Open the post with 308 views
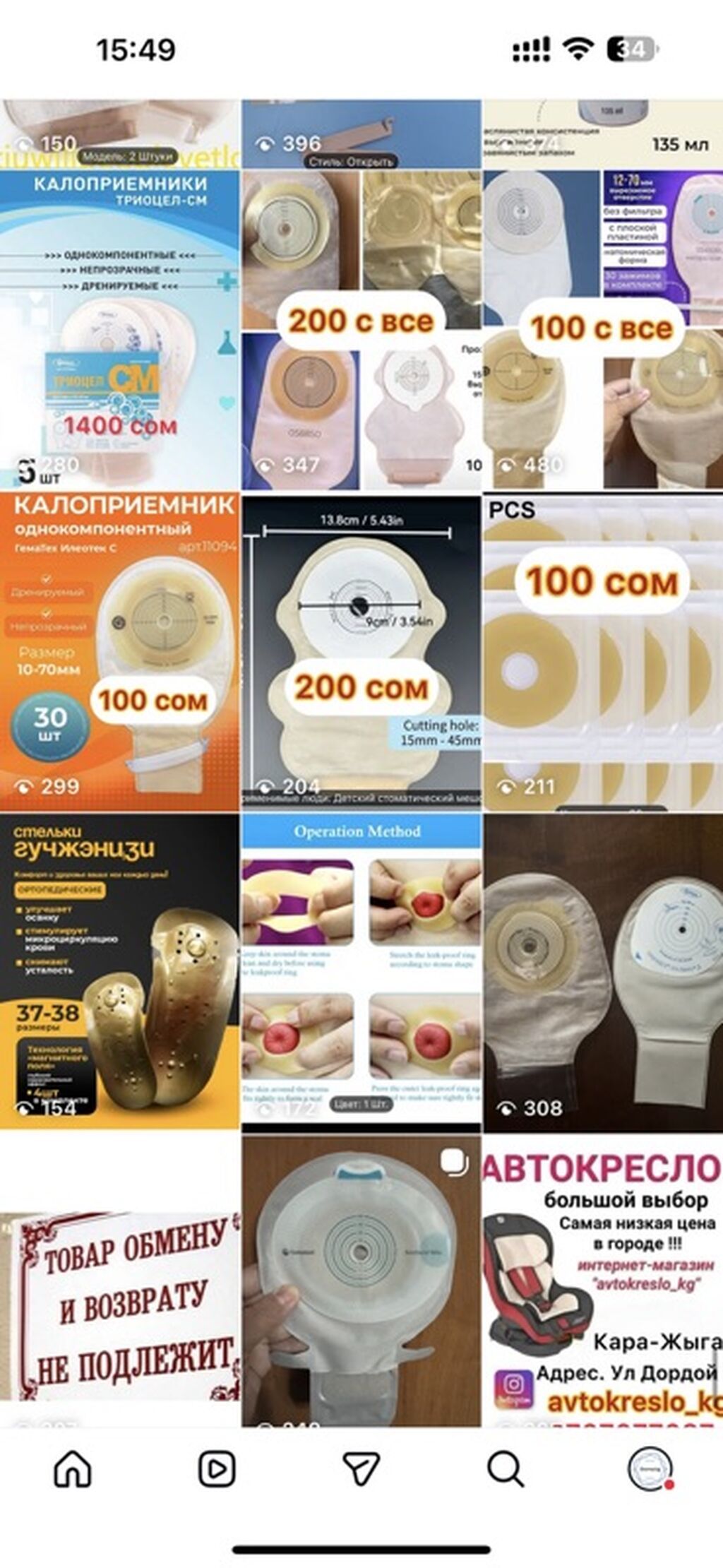 coord(603,972)
